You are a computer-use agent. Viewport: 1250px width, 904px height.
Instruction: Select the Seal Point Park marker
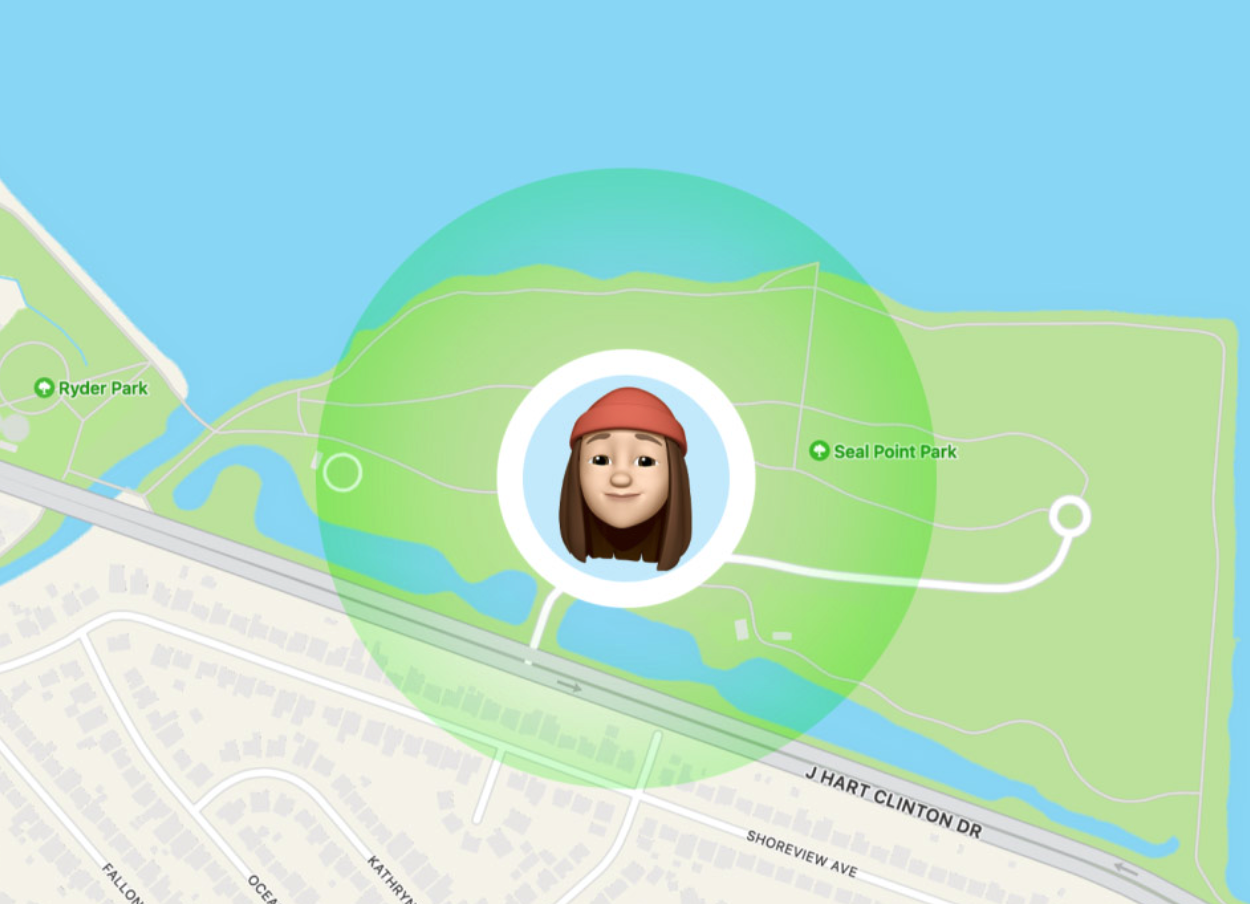pos(820,451)
